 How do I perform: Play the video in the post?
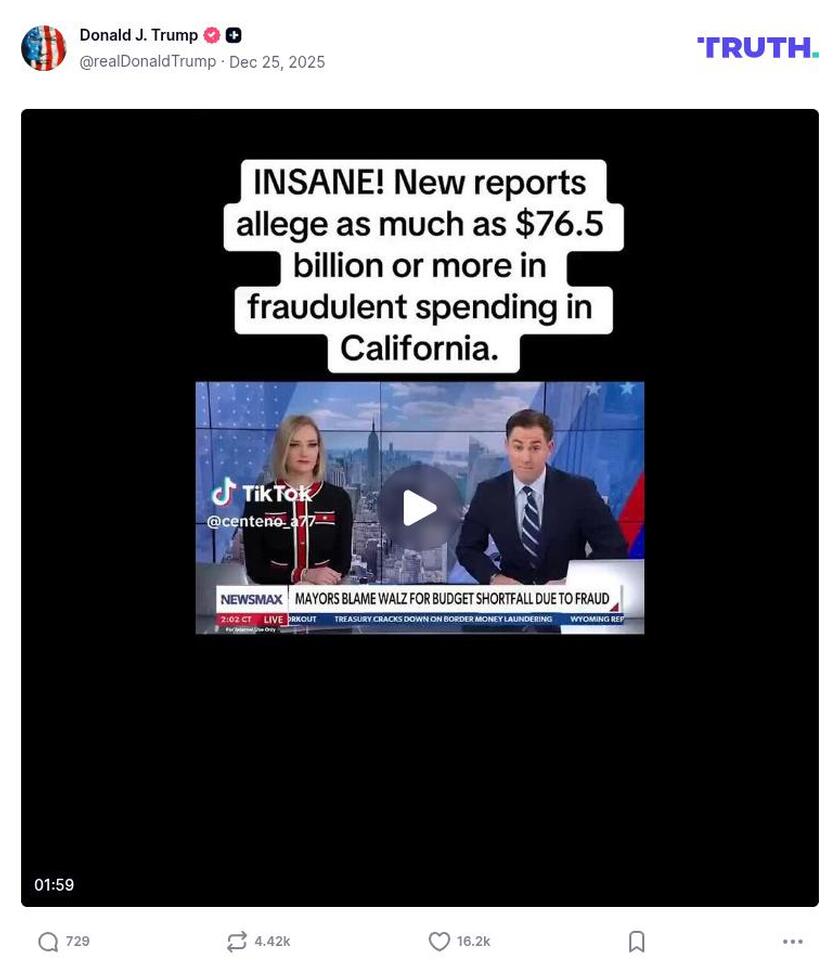[419, 508]
